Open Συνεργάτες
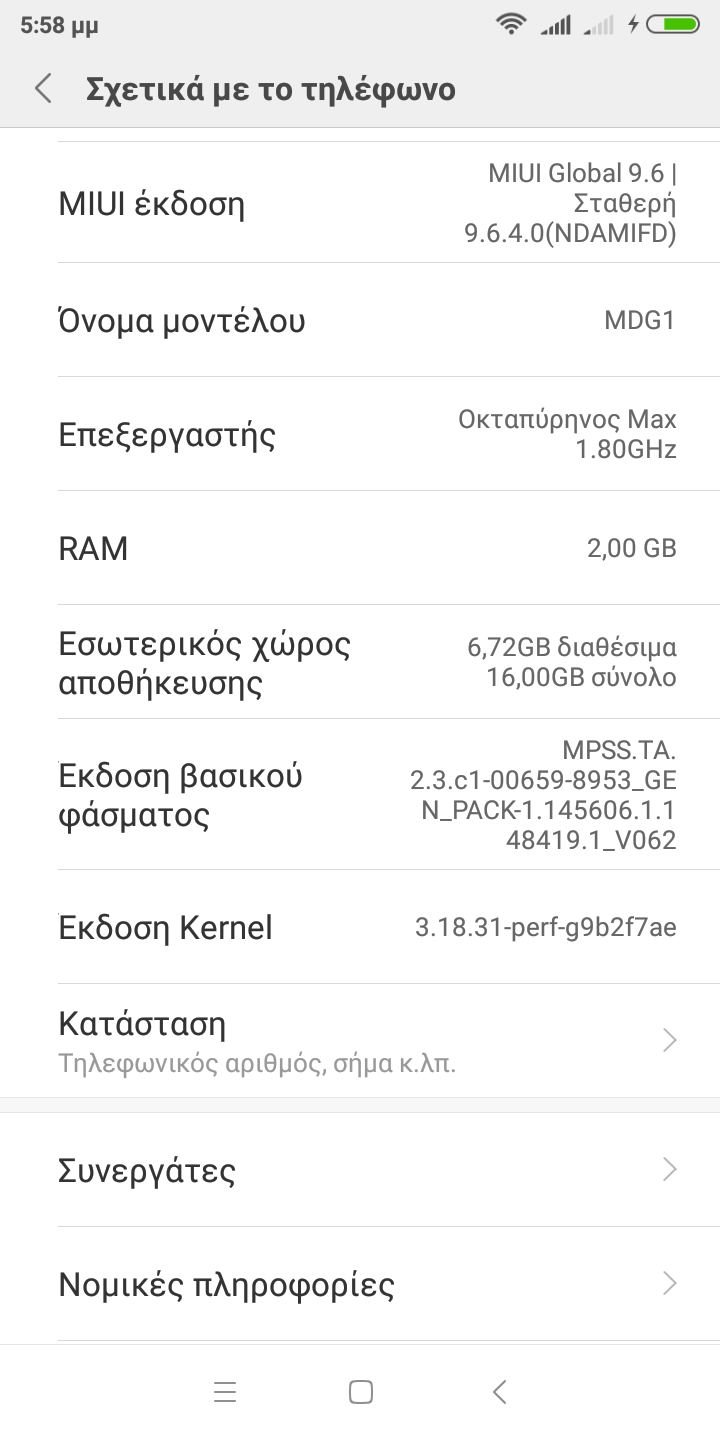720x1440 pixels. point(360,1170)
